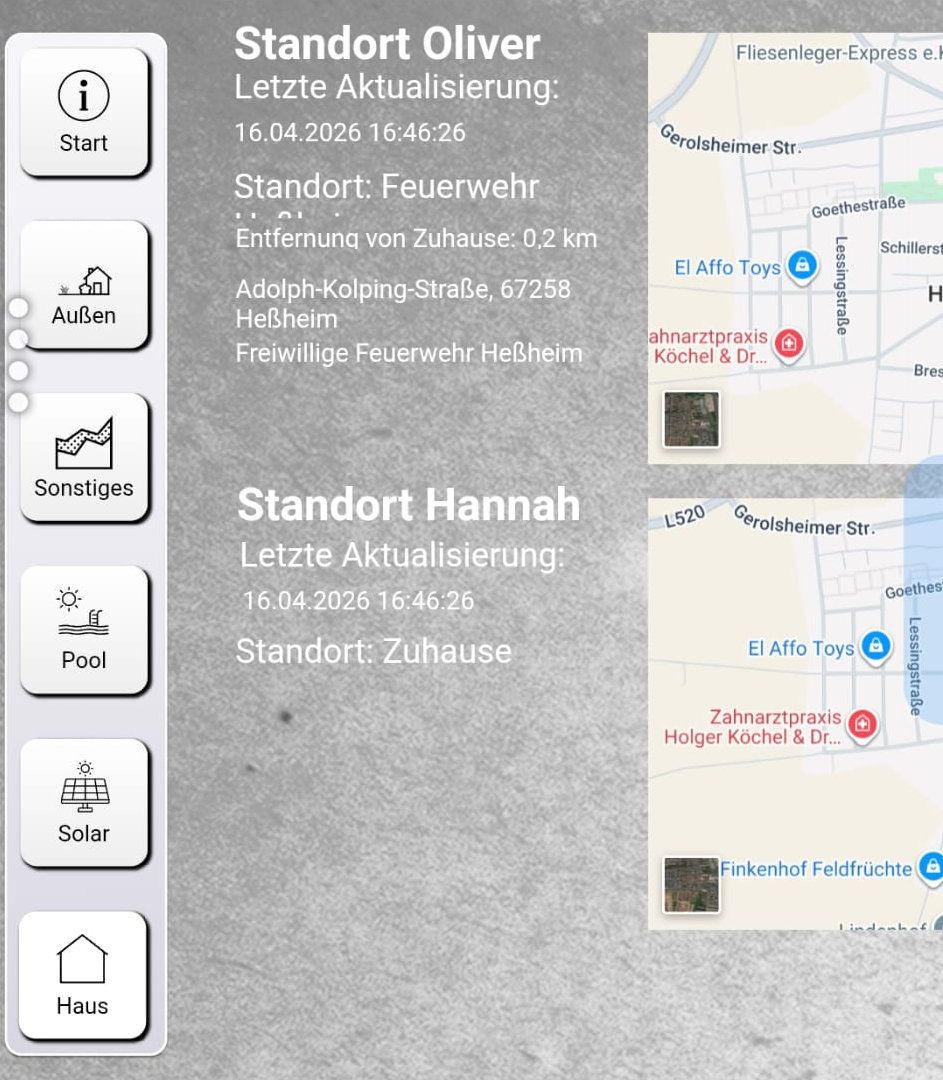Open the Start page
Image resolution: width=943 pixels, height=1080 pixels.
point(84,112)
